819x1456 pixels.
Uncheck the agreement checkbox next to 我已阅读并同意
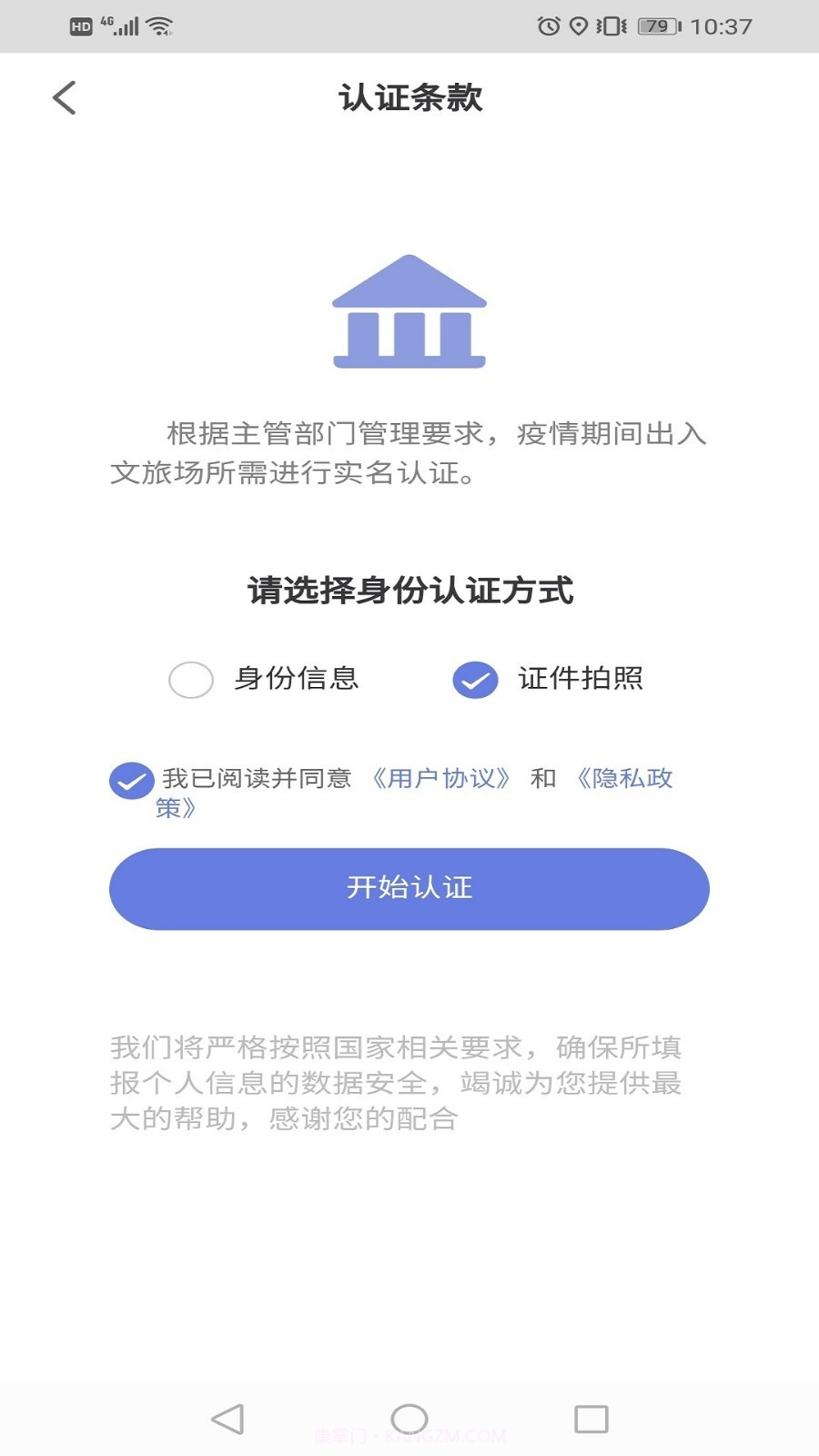point(133,779)
